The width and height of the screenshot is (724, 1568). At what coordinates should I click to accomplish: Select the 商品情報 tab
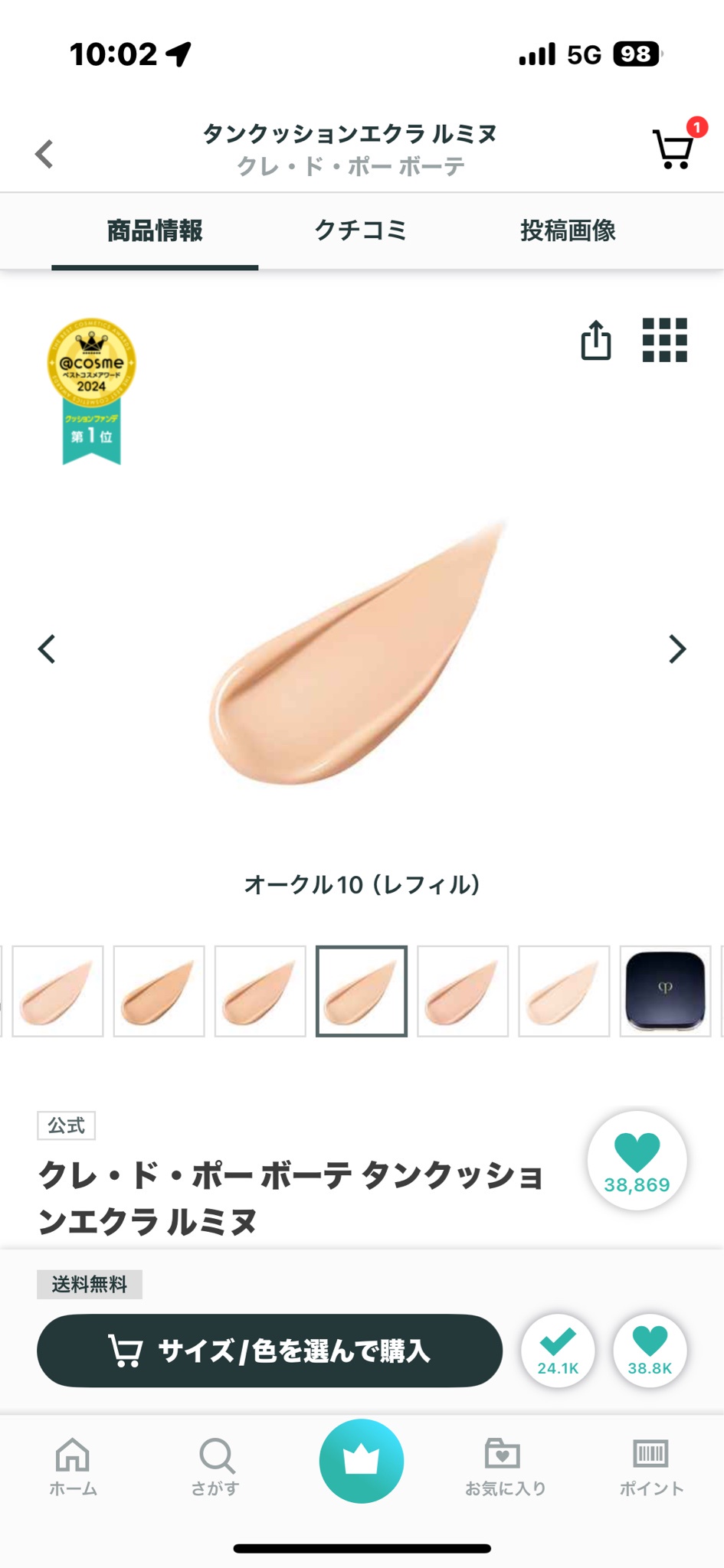pyautogui.click(x=155, y=230)
